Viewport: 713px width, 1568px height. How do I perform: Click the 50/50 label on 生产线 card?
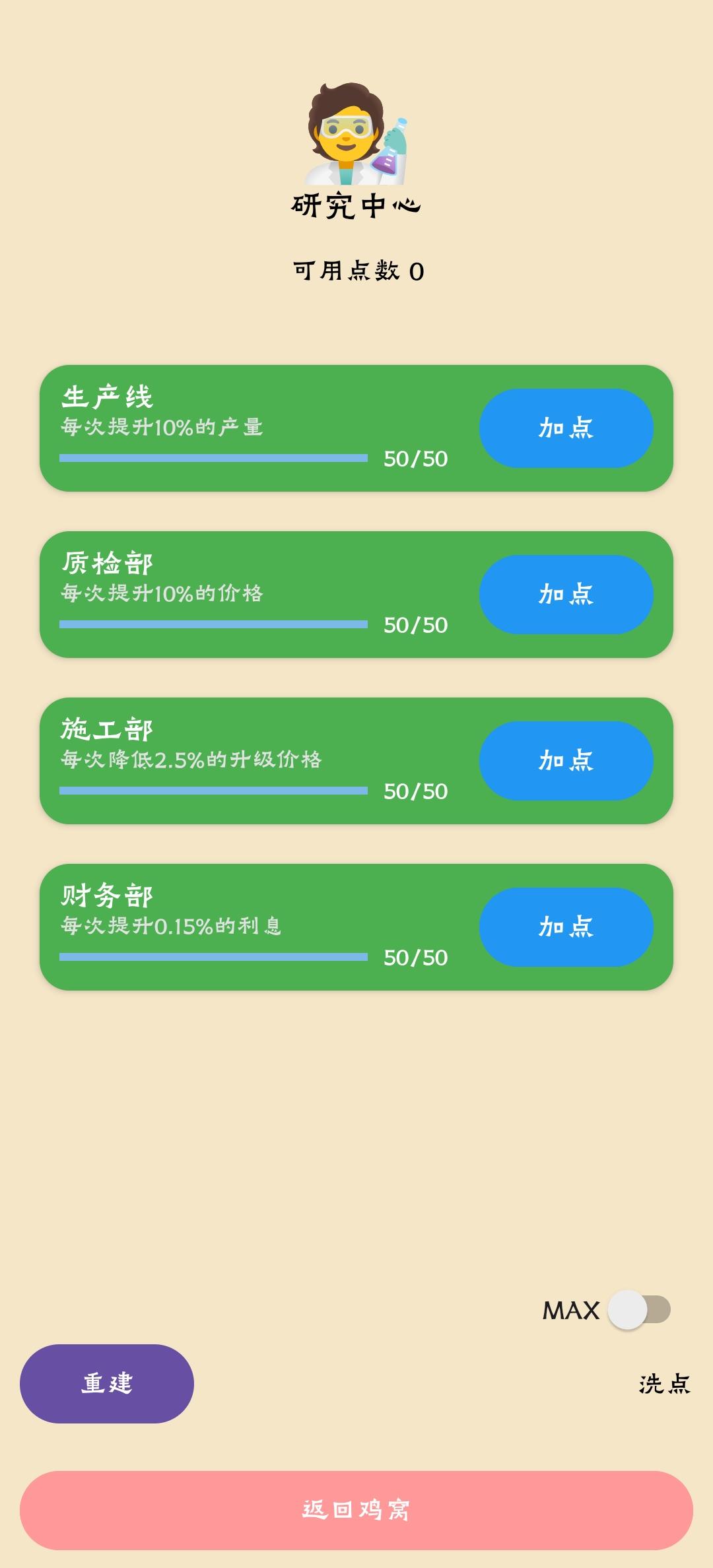click(414, 459)
